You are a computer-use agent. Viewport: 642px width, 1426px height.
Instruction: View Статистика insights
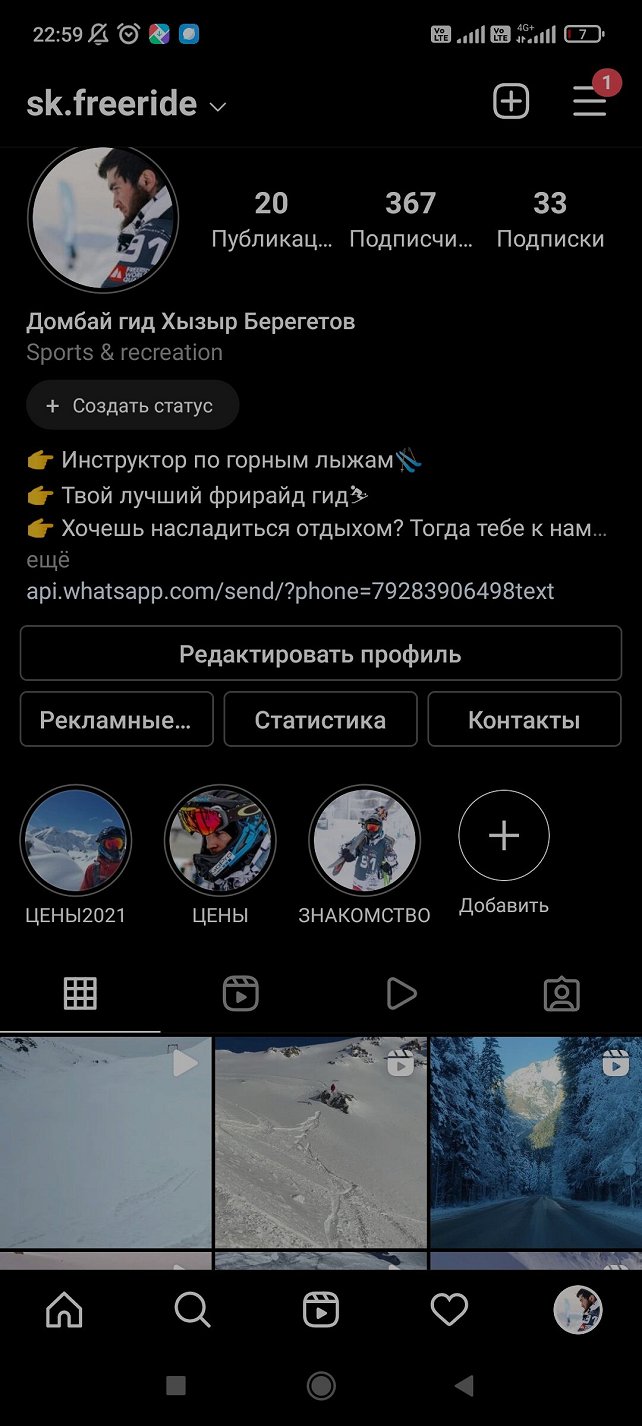point(320,720)
